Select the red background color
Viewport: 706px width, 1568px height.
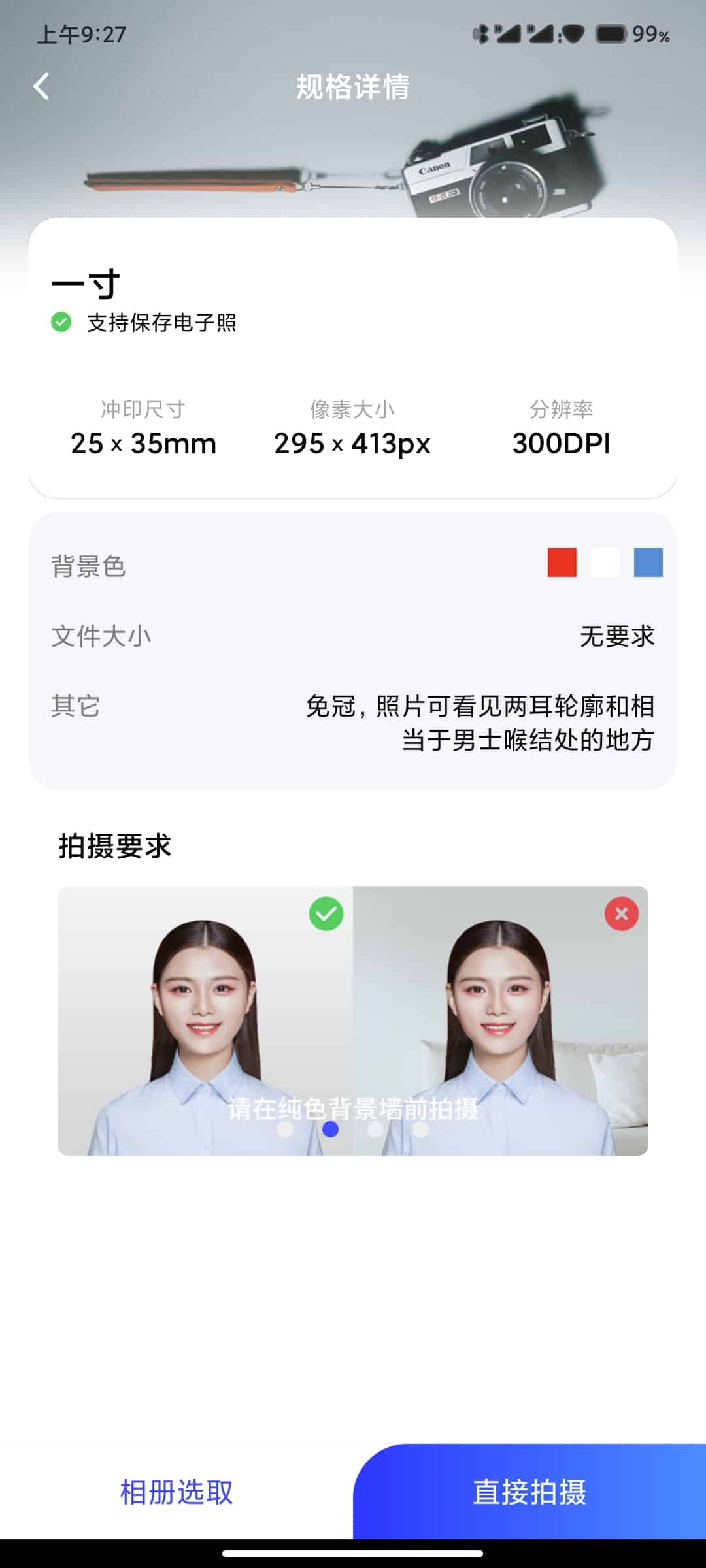(x=562, y=563)
